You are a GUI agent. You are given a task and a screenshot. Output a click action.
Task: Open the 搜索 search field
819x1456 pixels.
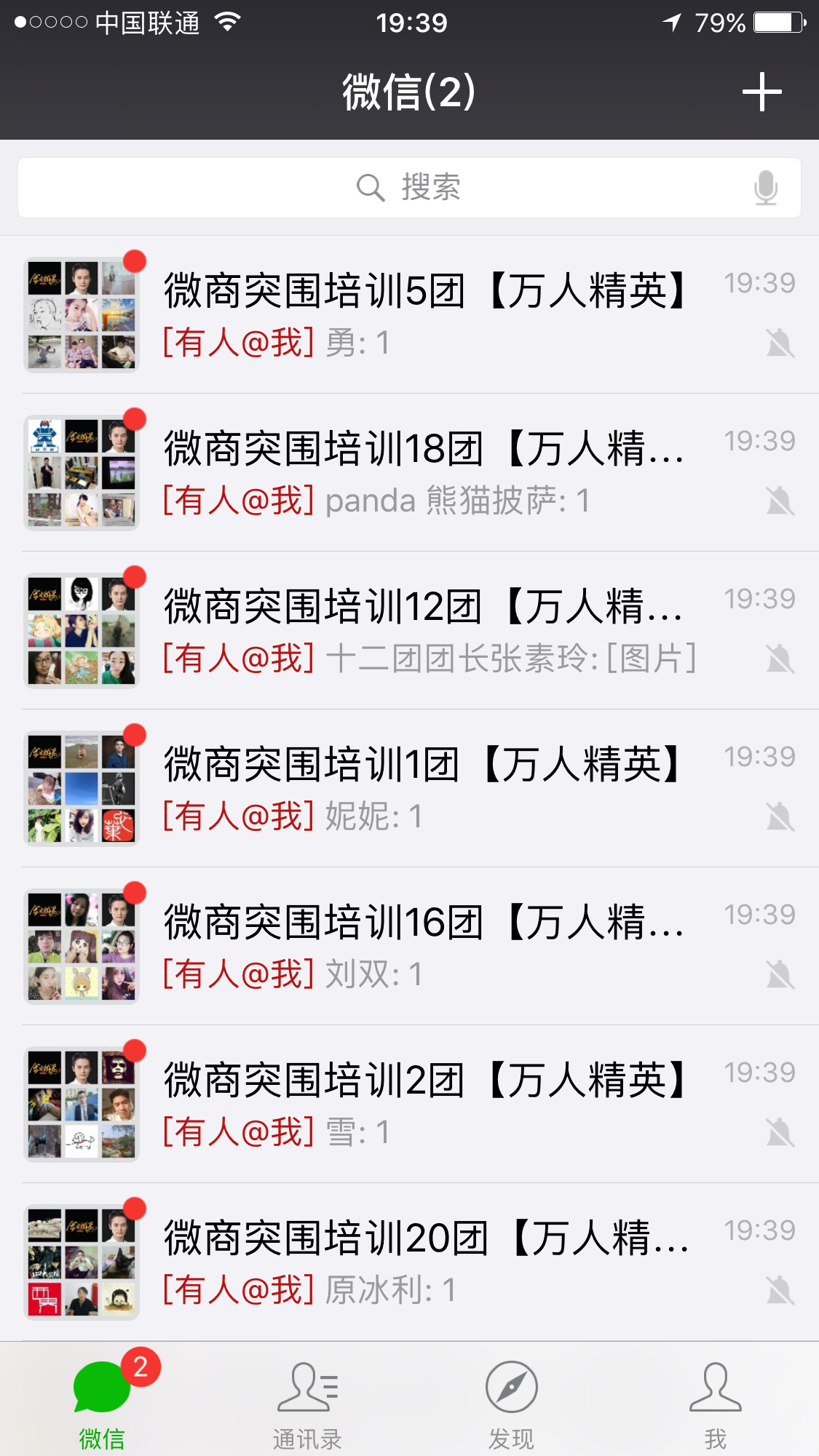[x=409, y=188]
